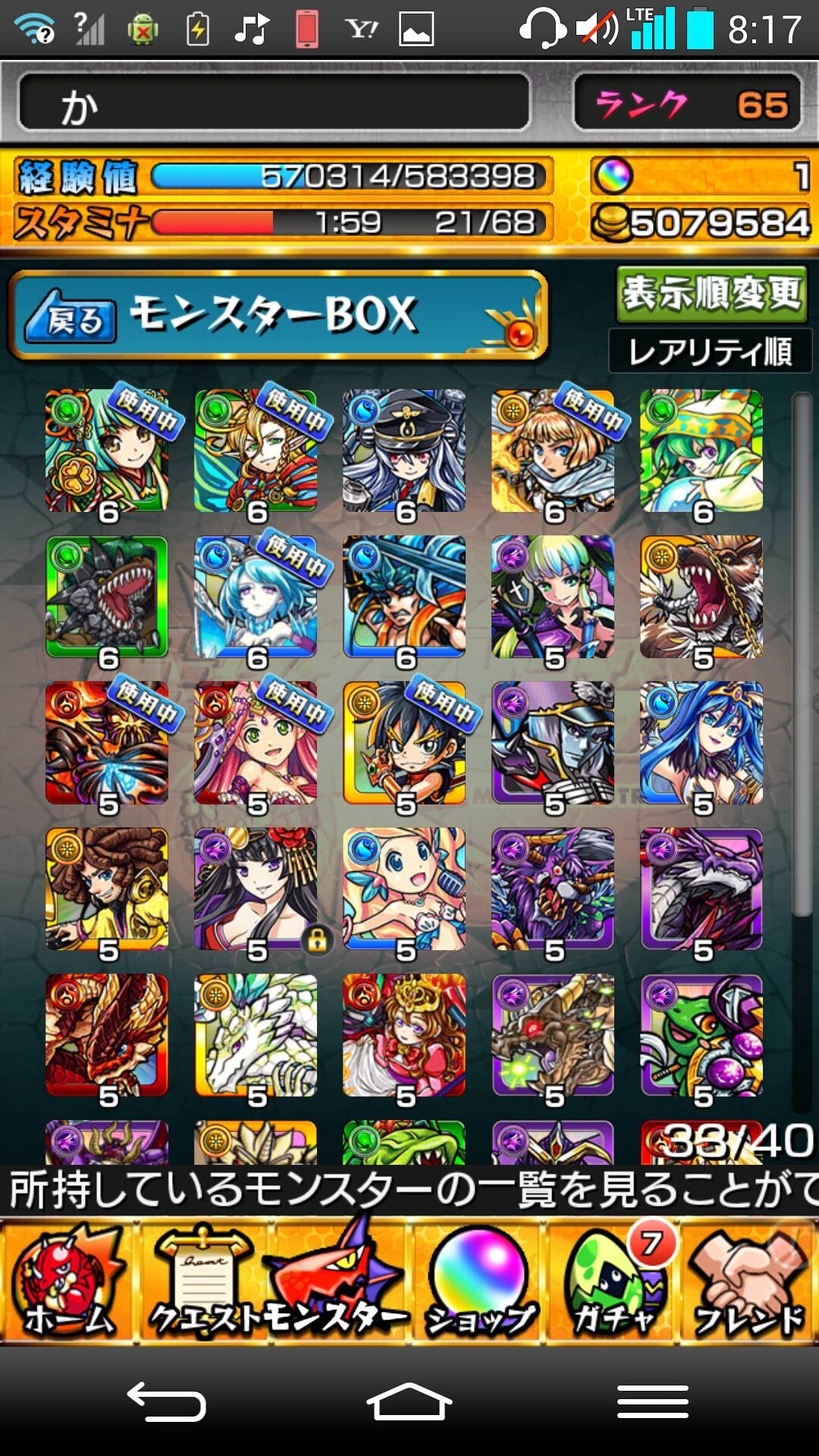Viewport: 819px width, 1456px height.
Task: Select the locked black-haired kimono monster
Action: [256, 889]
